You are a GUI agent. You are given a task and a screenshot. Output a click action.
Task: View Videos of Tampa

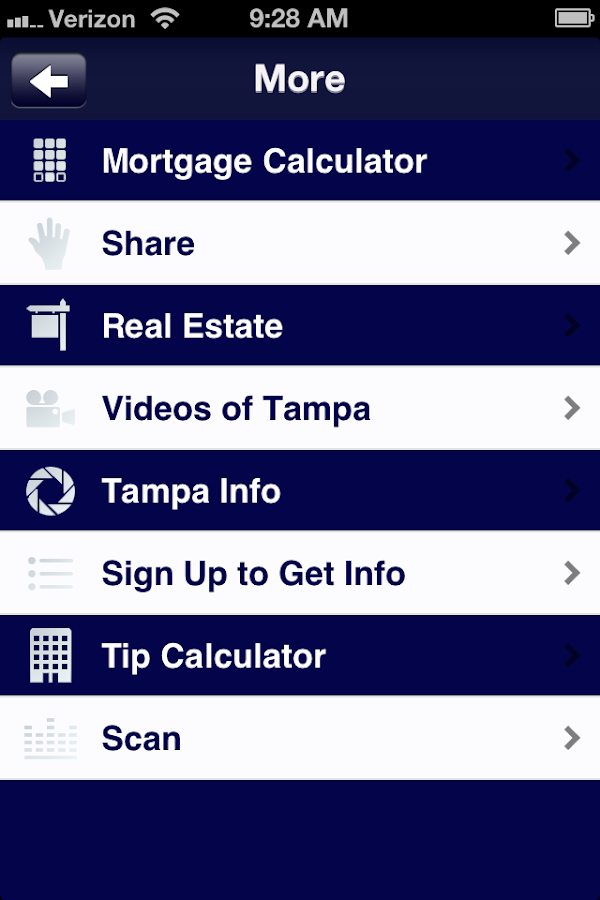coord(300,408)
